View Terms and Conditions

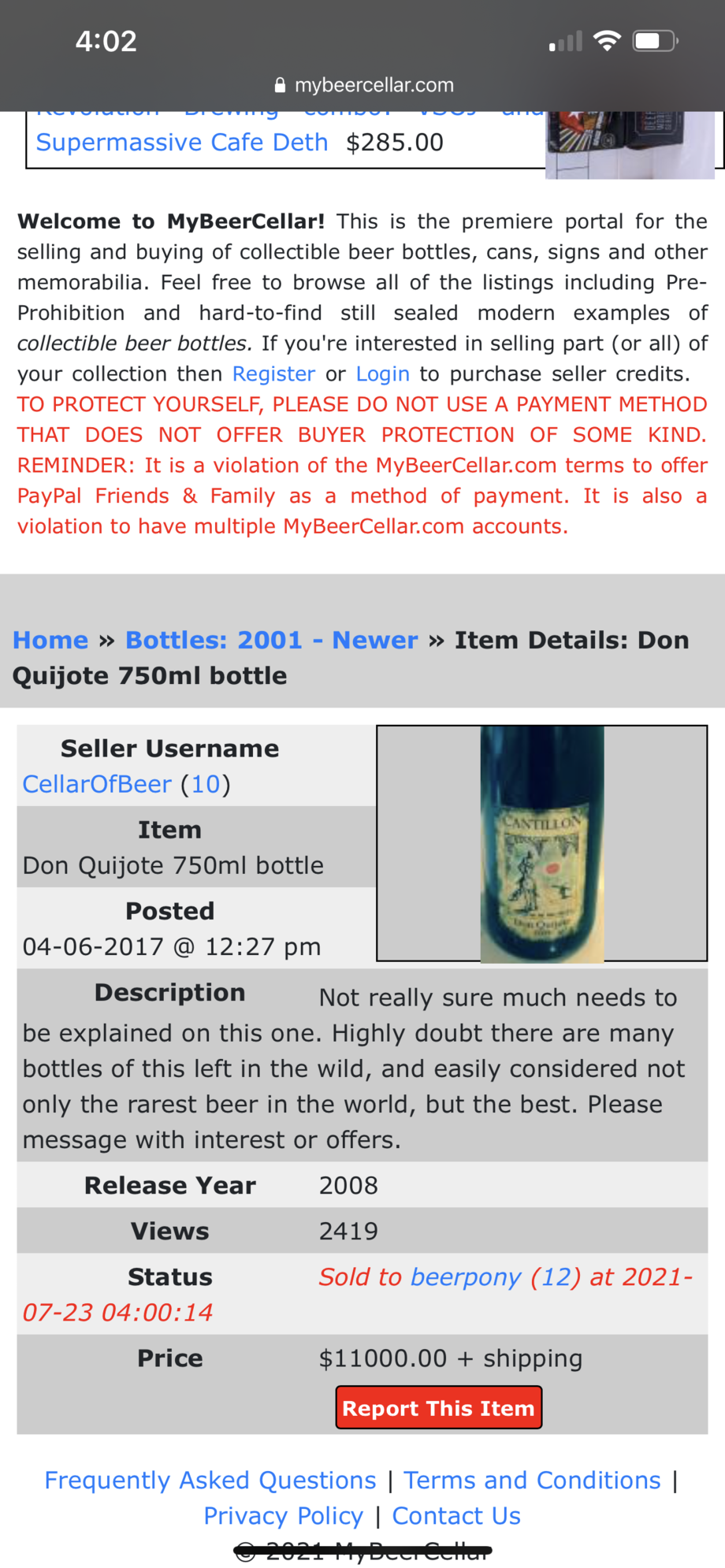532,1481
